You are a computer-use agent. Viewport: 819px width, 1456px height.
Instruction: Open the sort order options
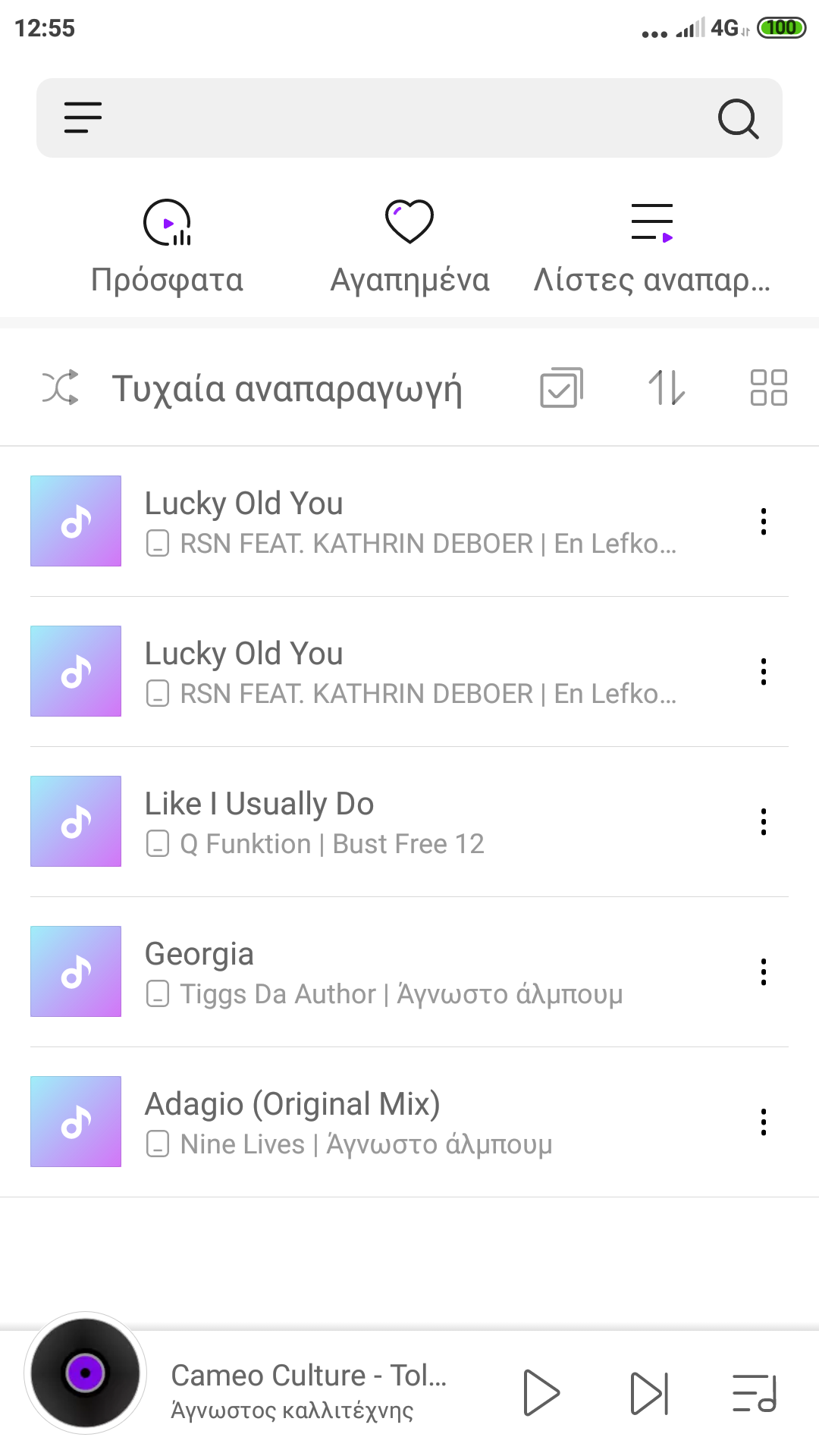667,388
